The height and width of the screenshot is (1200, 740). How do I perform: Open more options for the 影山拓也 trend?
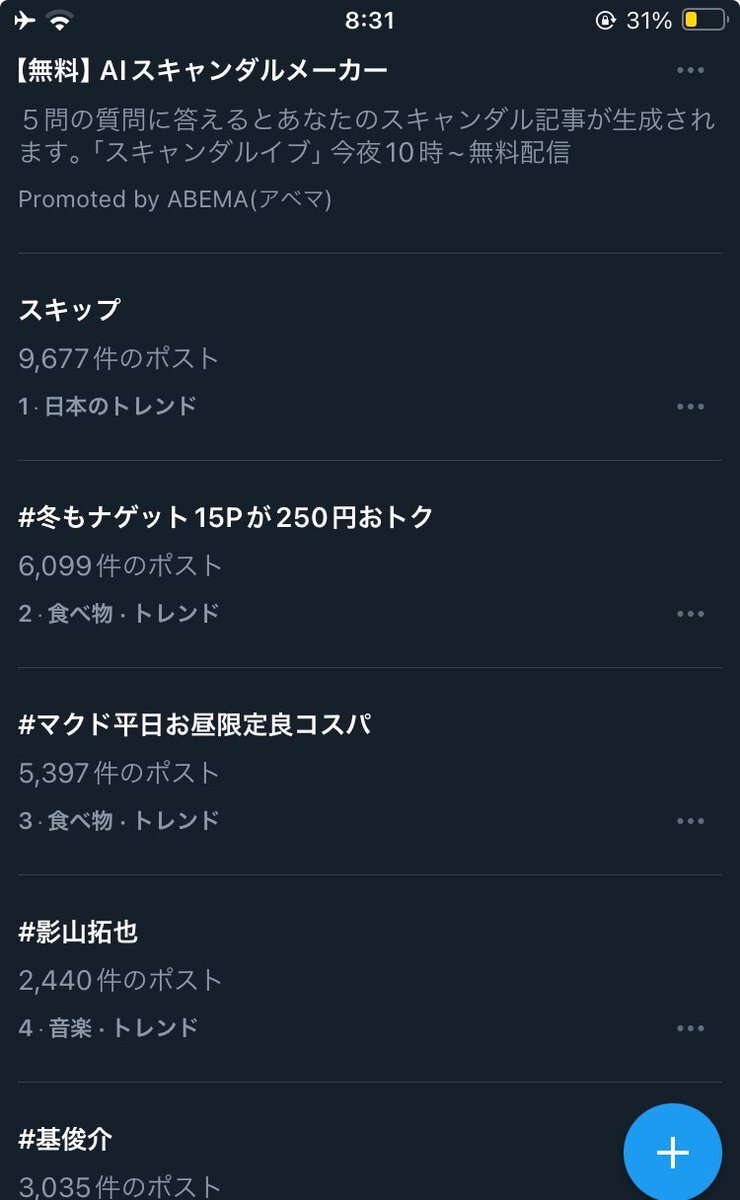point(690,1027)
